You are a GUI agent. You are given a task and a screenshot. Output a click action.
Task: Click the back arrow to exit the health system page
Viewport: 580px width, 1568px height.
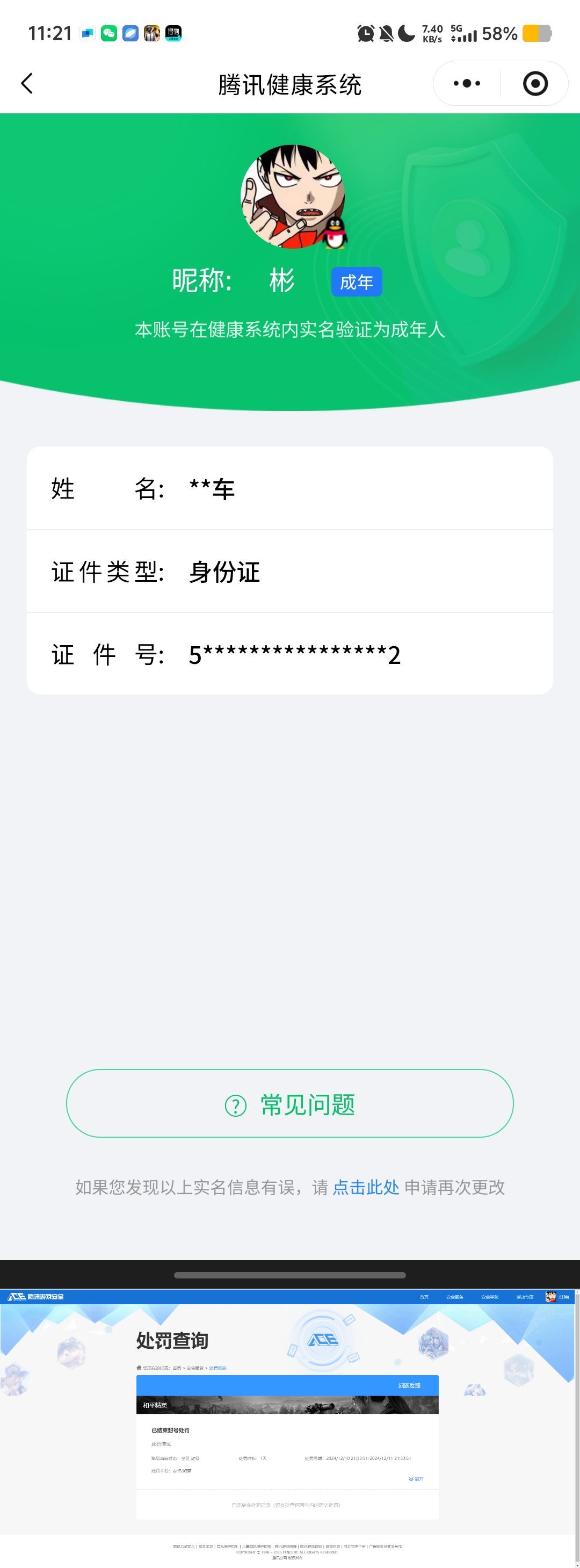click(27, 84)
